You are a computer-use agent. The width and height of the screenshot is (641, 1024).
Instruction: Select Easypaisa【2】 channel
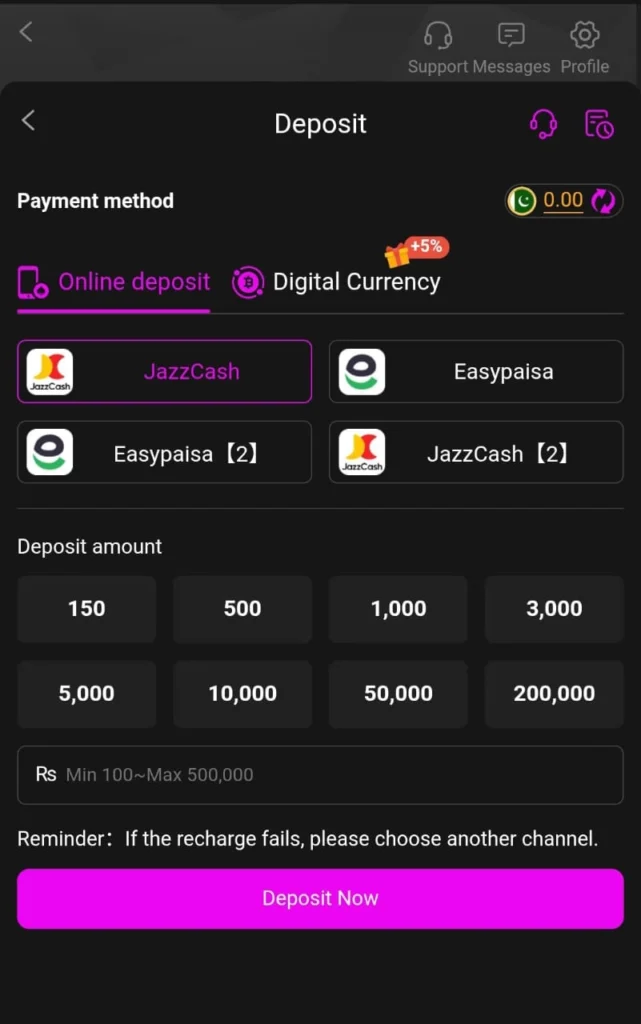coord(164,454)
